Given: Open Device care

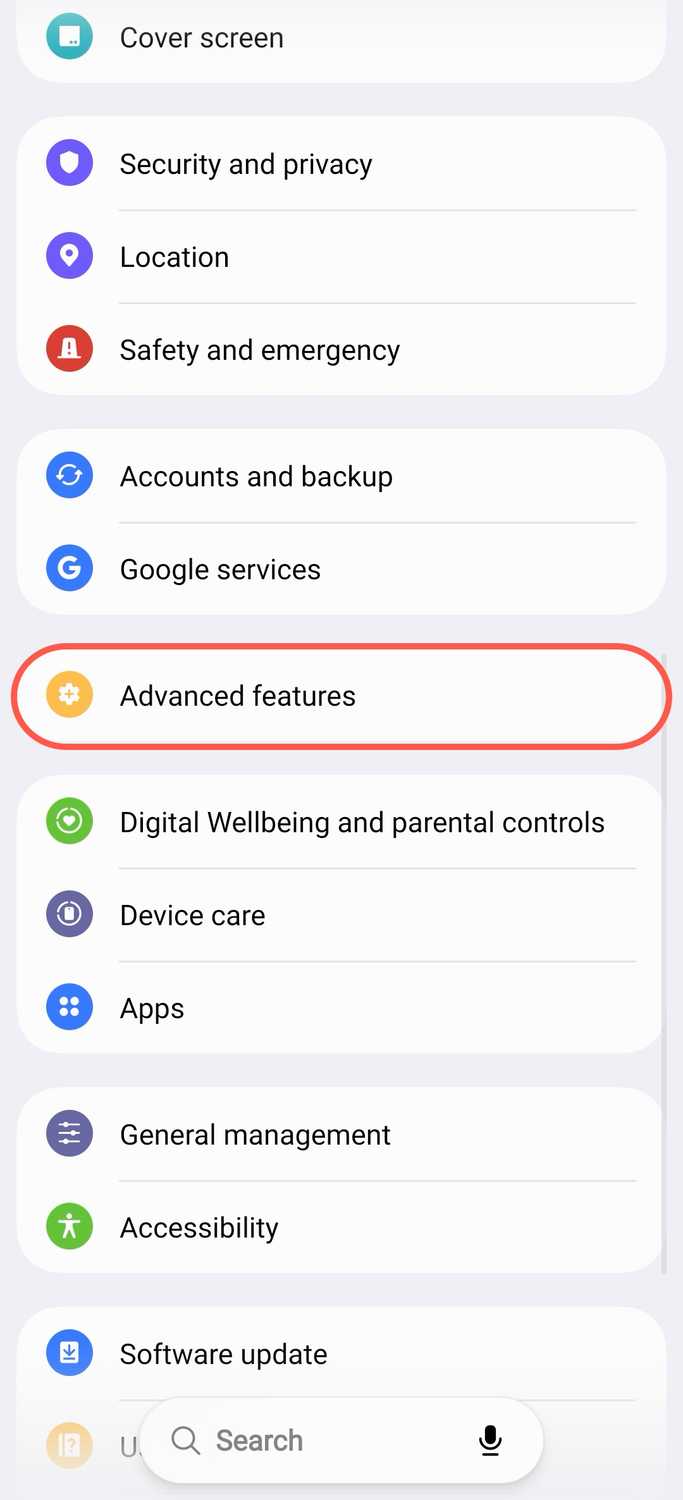Looking at the screenshot, I should pyautogui.click(x=341, y=915).
